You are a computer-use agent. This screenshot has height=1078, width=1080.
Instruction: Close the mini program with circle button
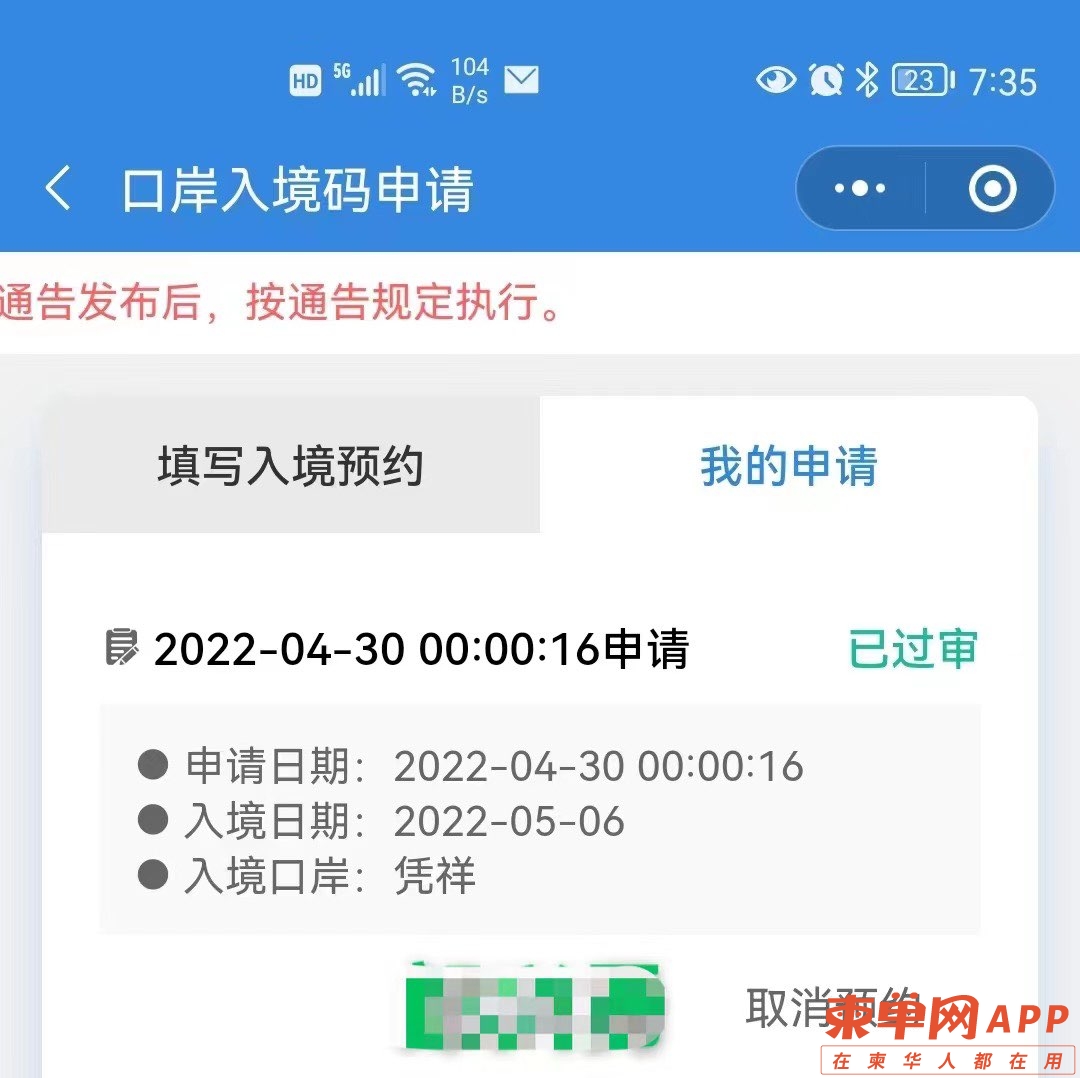pyautogui.click(x=992, y=189)
